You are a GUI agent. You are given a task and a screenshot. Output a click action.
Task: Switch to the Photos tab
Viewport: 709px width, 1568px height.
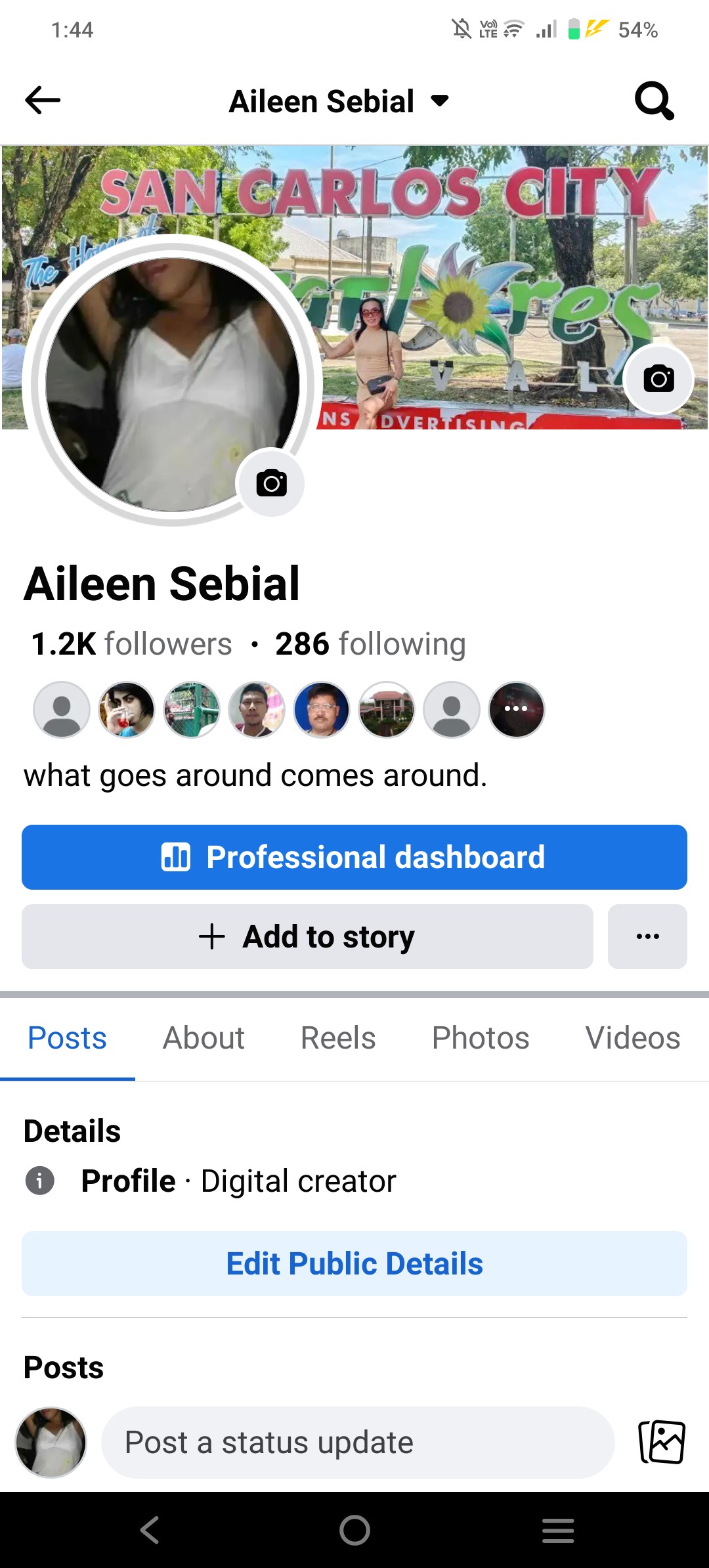click(x=481, y=1038)
